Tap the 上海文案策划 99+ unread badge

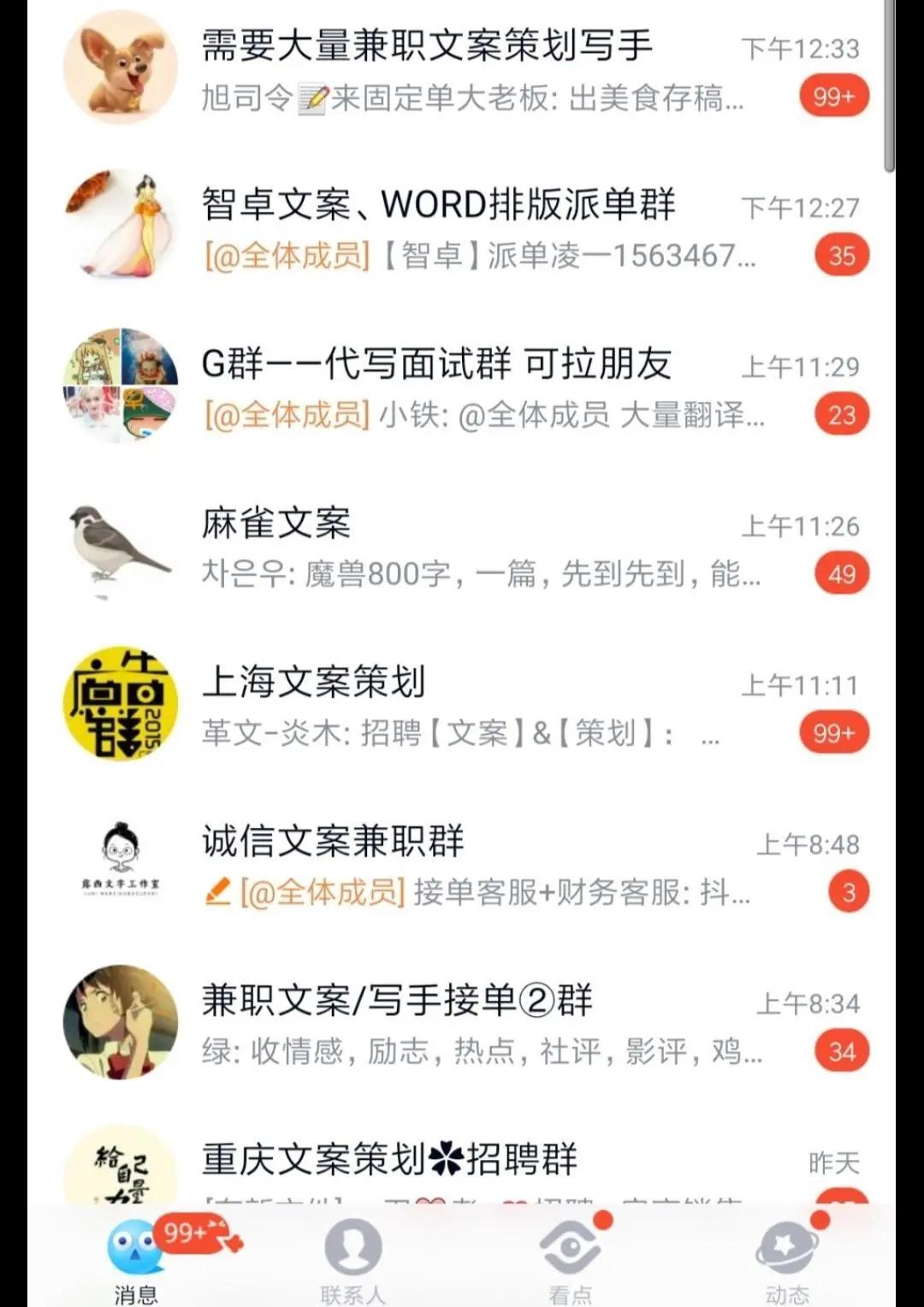(832, 732)
